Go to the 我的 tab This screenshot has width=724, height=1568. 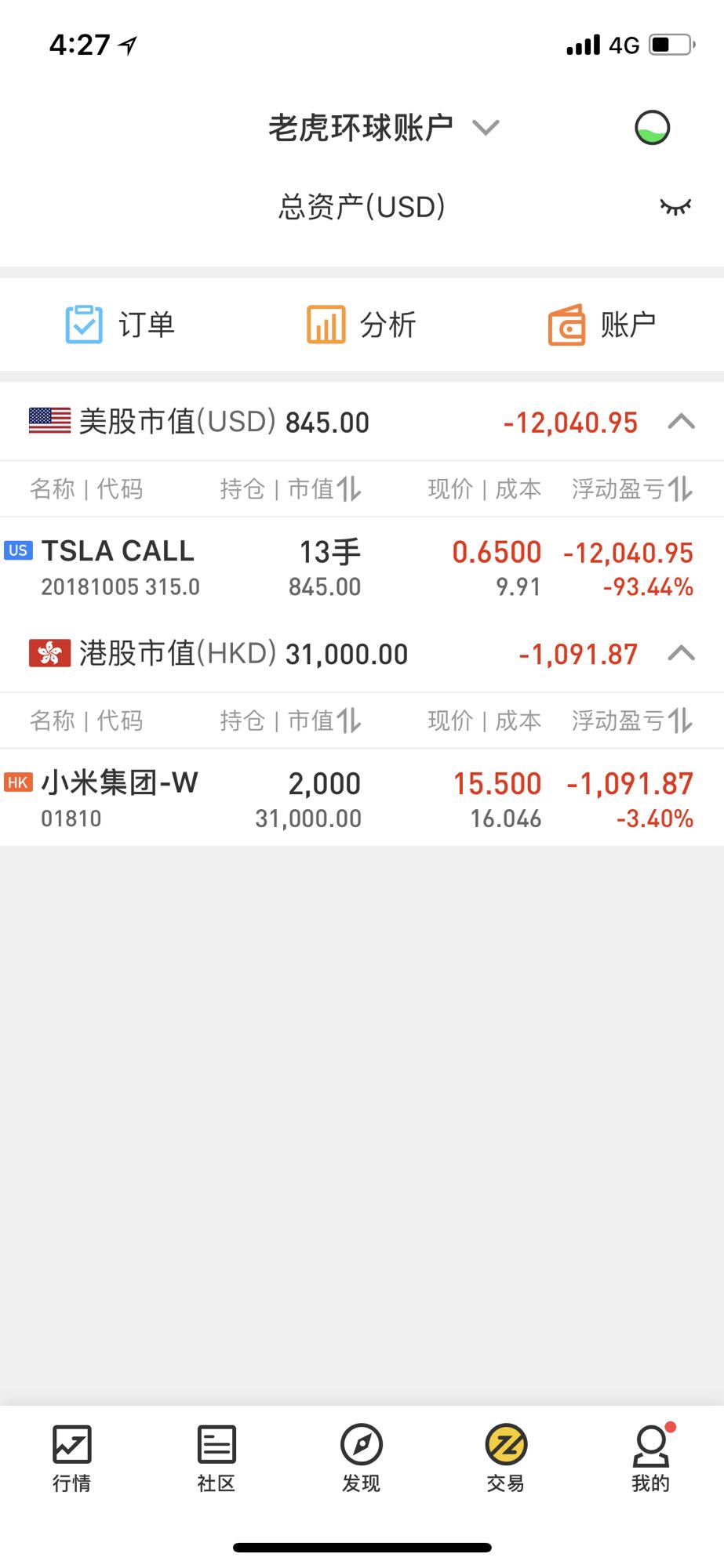(x=651, y=1458)
